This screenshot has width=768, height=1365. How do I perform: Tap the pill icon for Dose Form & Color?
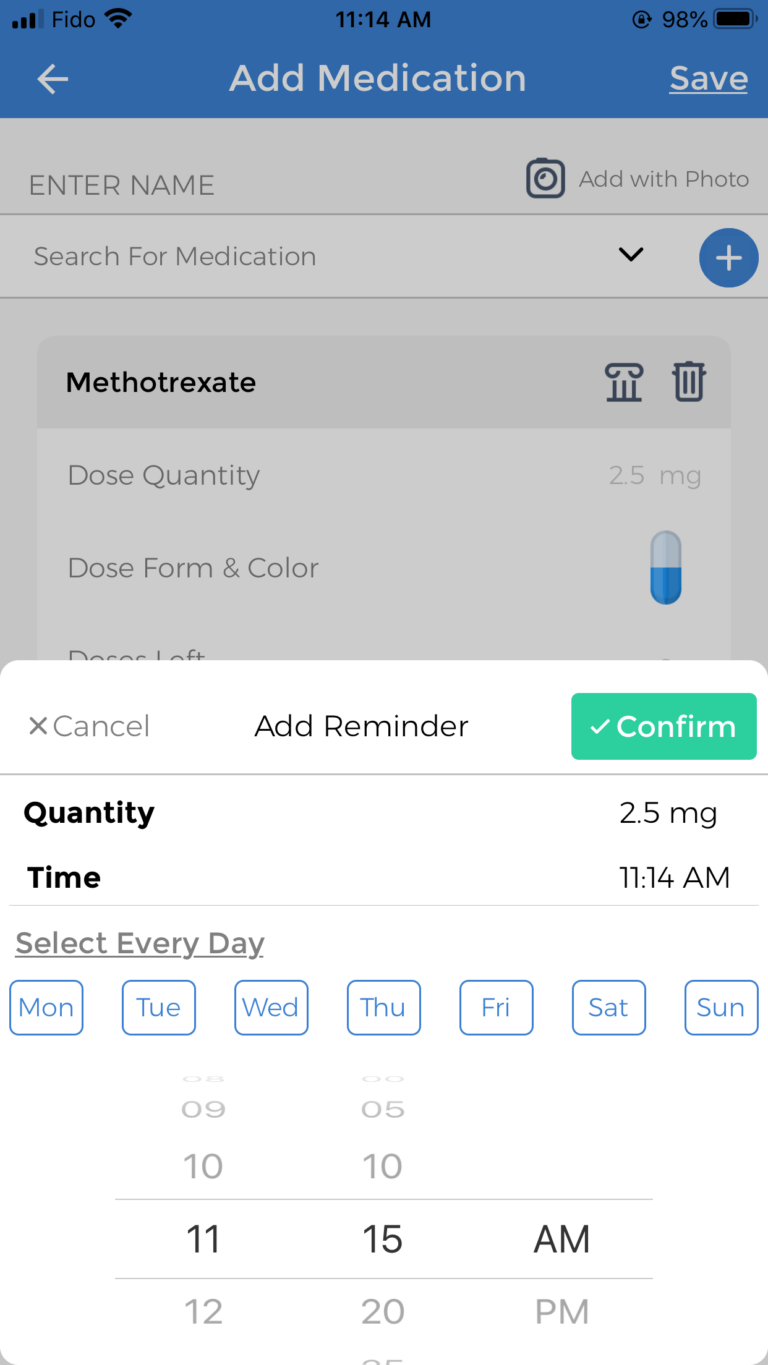coord(665,567)
